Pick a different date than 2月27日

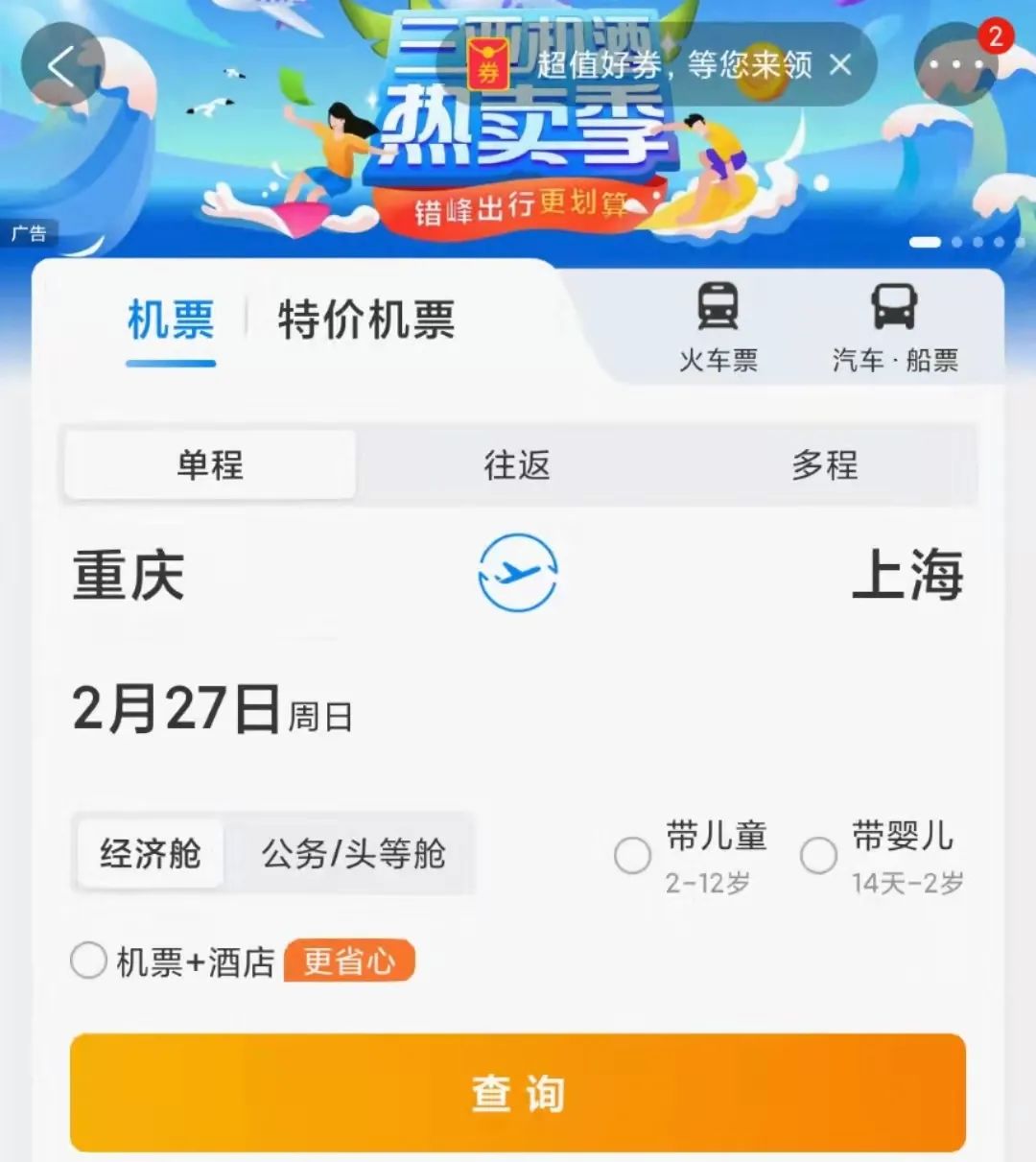pos(211,710)
